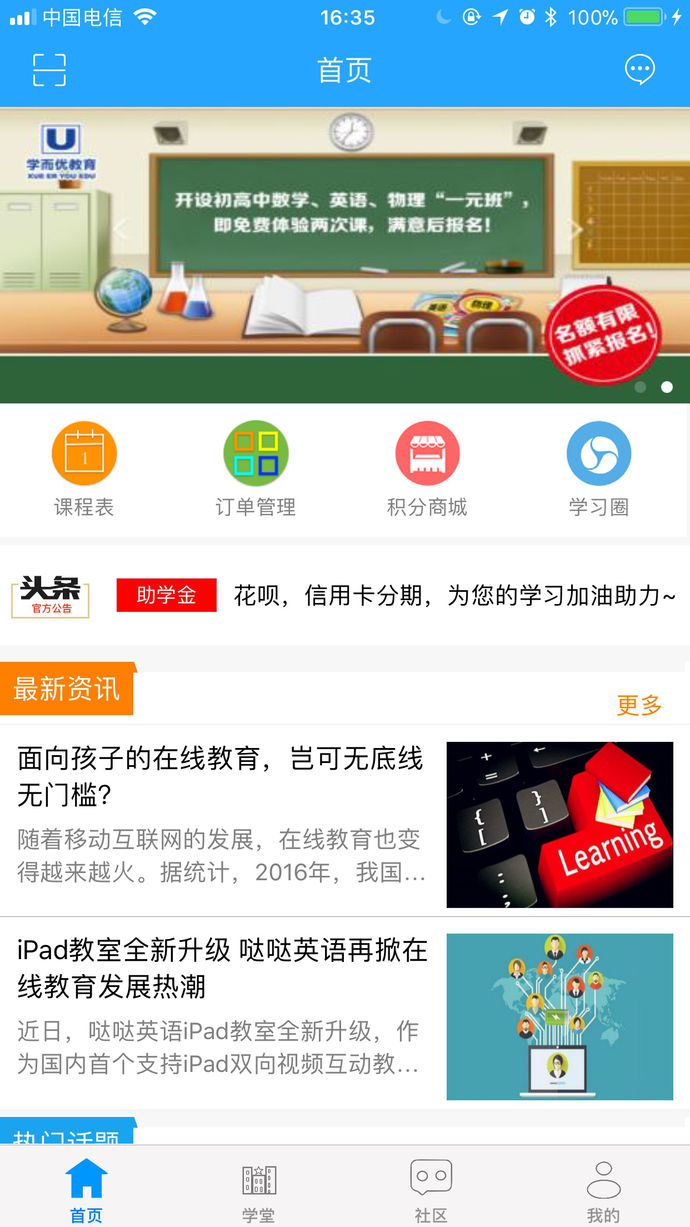Tap 更多 to see more news
Viewport: 690px width, 1227px height.
pos(639,705)
